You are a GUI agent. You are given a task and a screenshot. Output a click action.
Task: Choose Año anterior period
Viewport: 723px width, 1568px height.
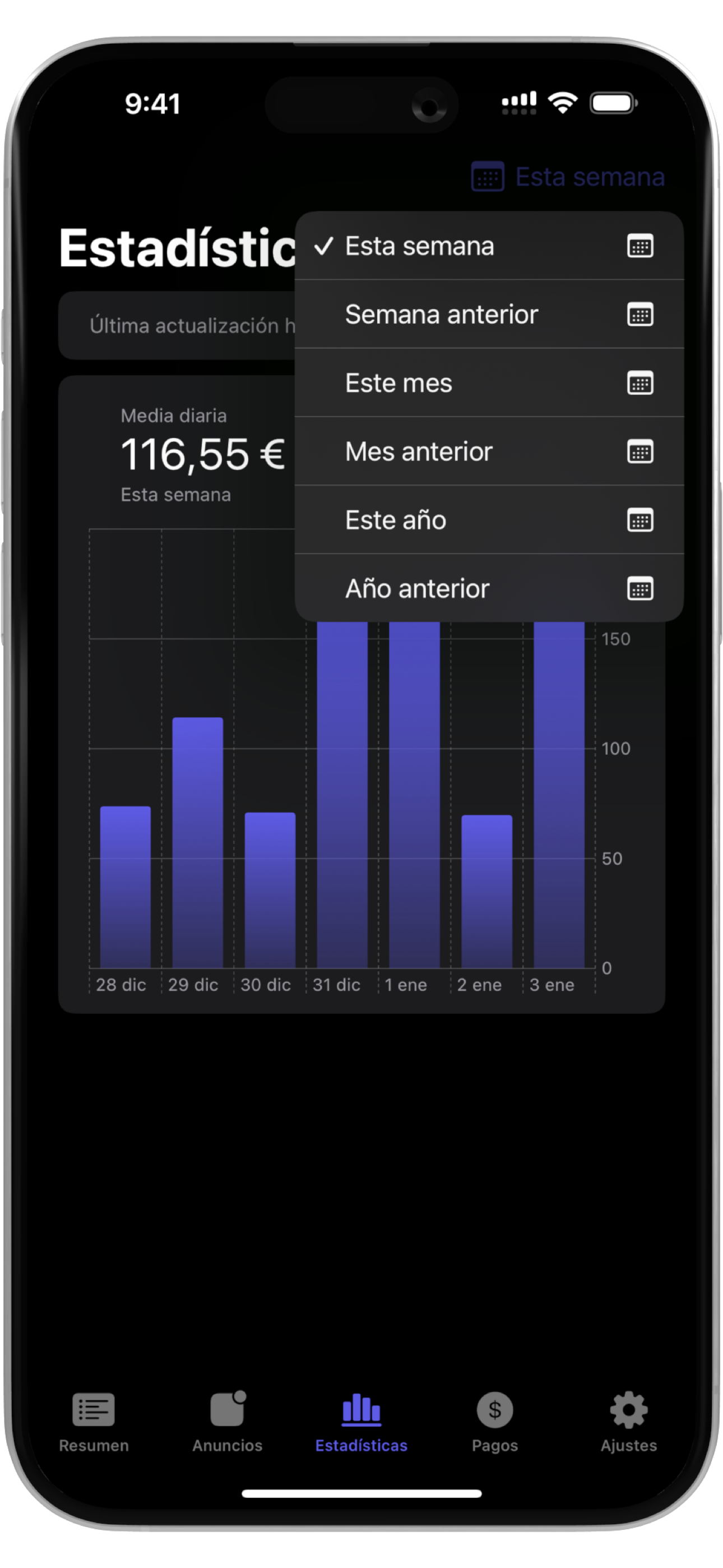[x=488, y=589]
